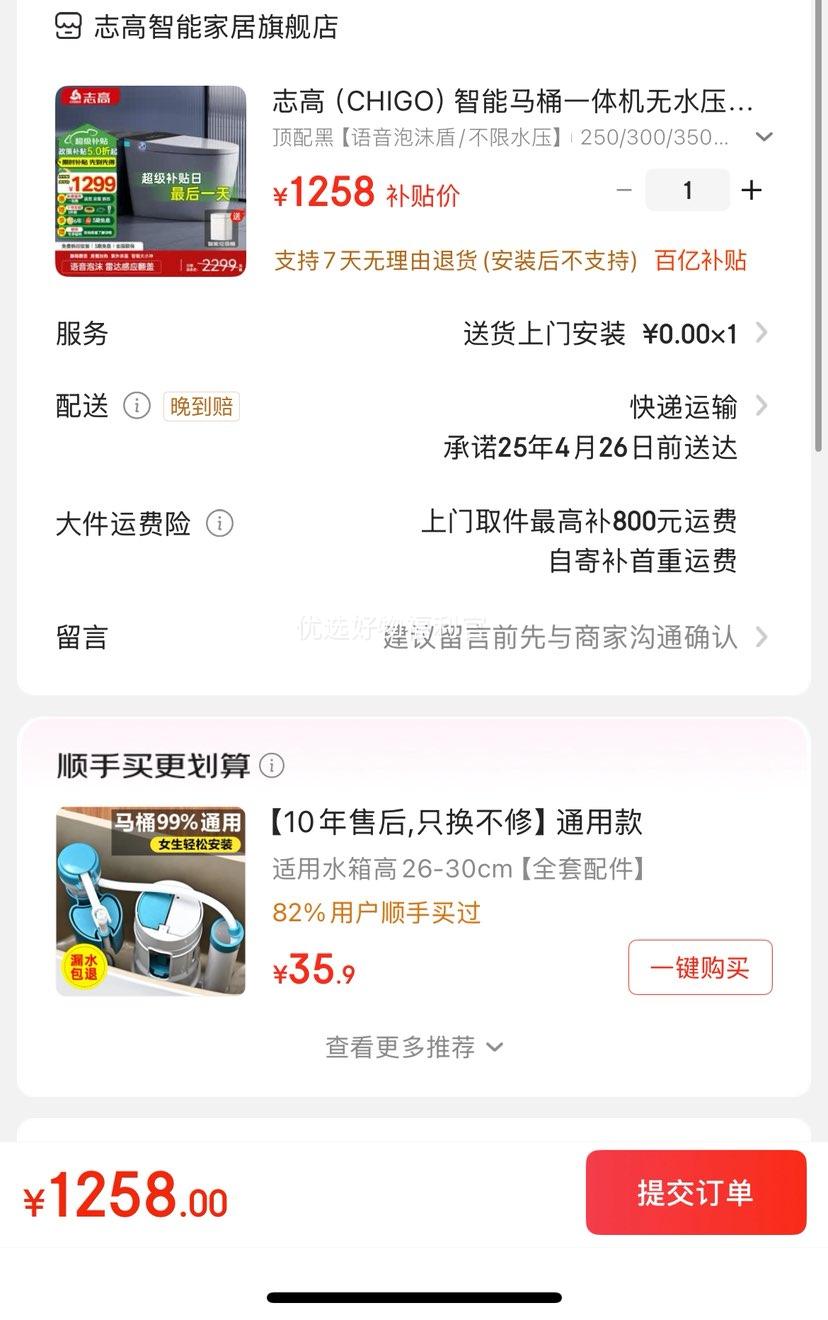This screenshot has height=1320, width=828.
Task: Open the info icon beside 大件运费险
Action: point(219,523)
